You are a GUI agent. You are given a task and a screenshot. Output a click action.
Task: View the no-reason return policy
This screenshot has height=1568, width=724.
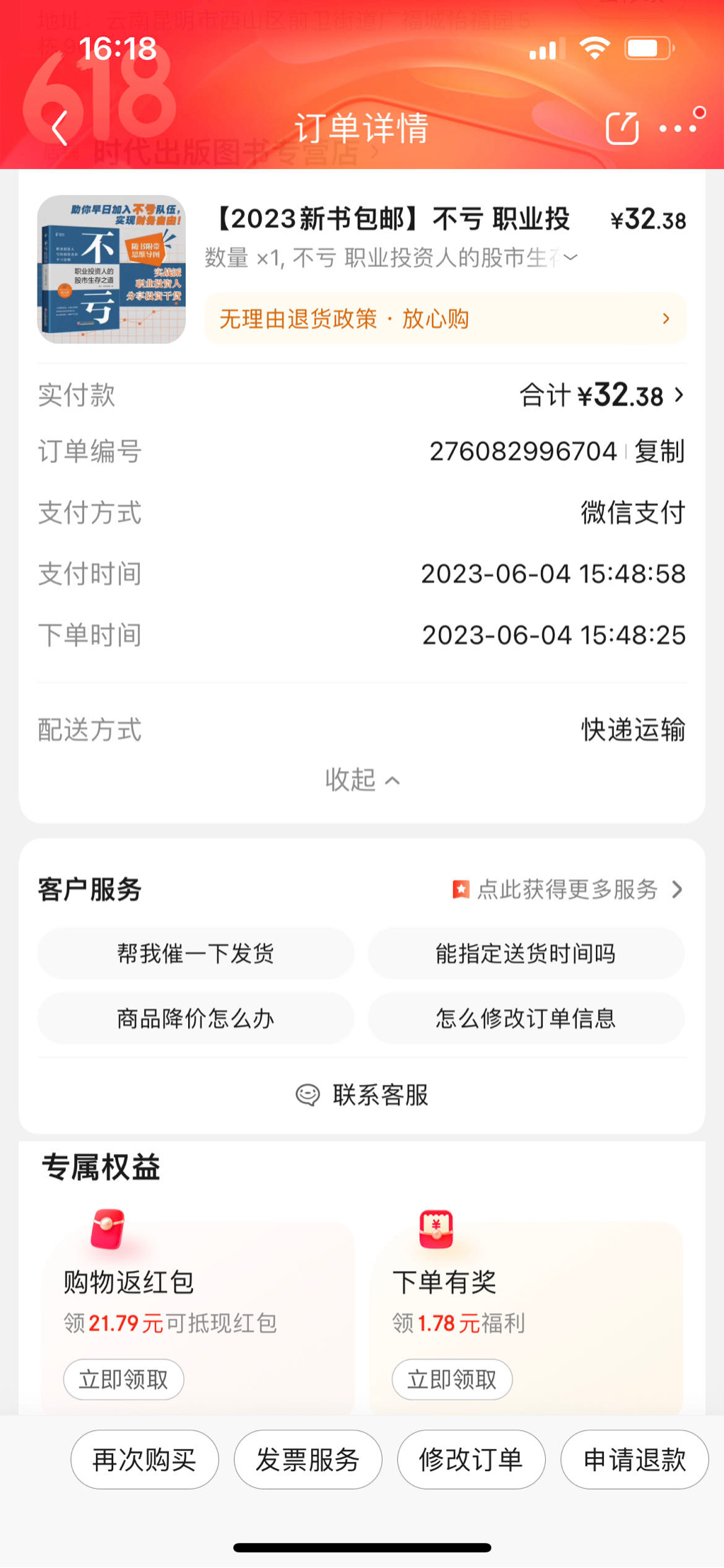pyautogui.click(x=445, y=319)
